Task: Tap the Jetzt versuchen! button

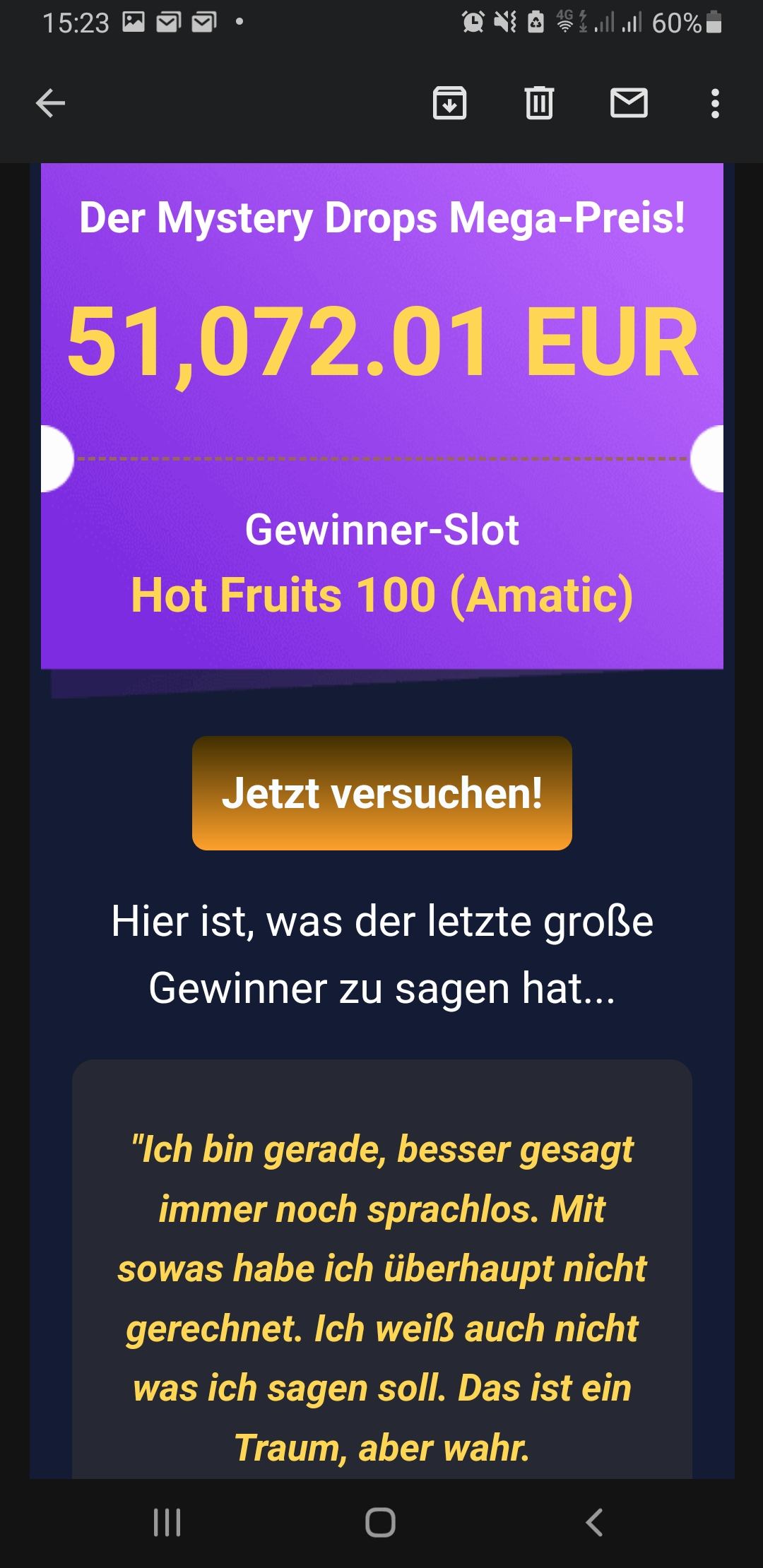Action: tap(381, 793)
